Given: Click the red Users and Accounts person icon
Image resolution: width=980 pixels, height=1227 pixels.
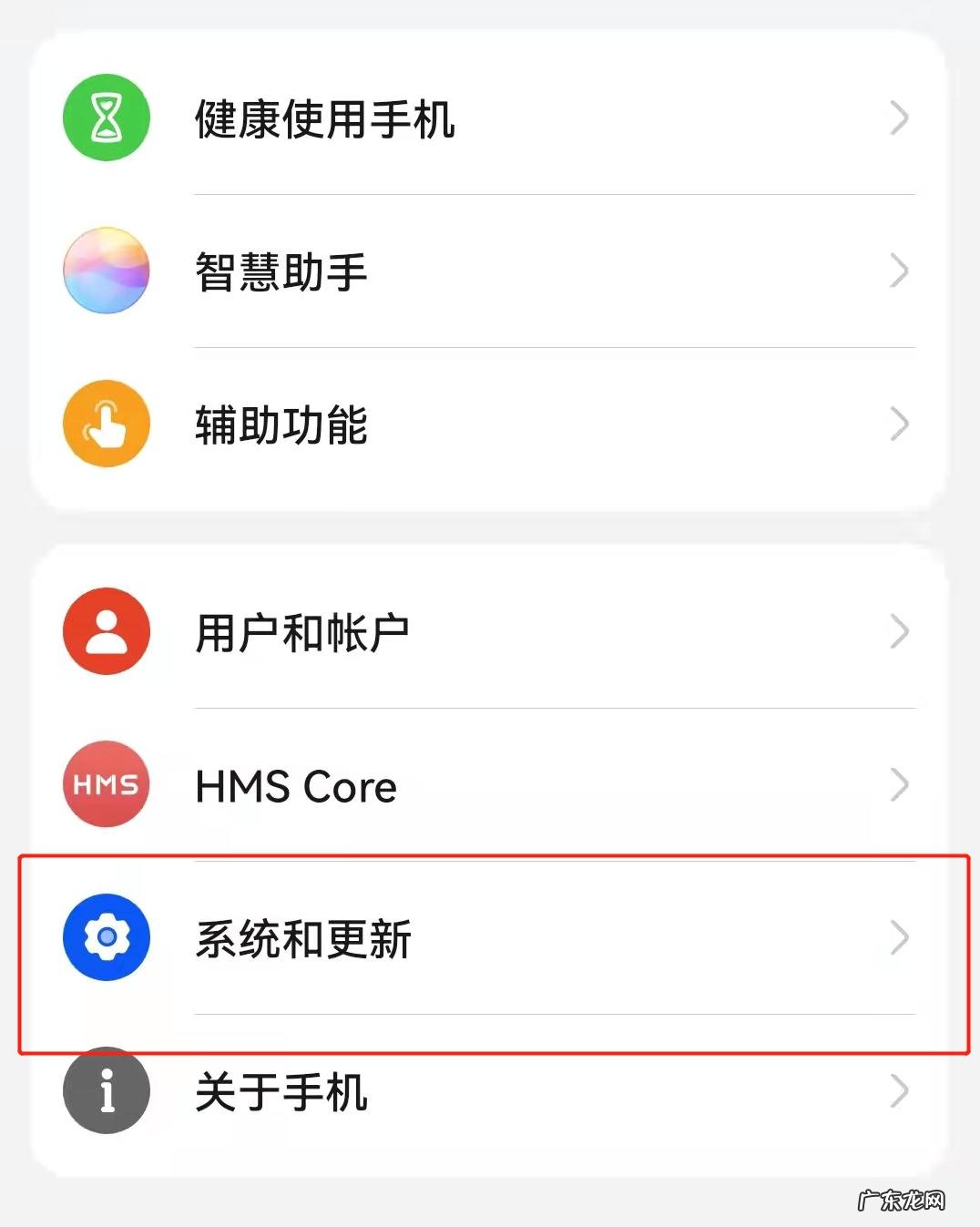Looking at the screenshot, I should coord(106,632).
